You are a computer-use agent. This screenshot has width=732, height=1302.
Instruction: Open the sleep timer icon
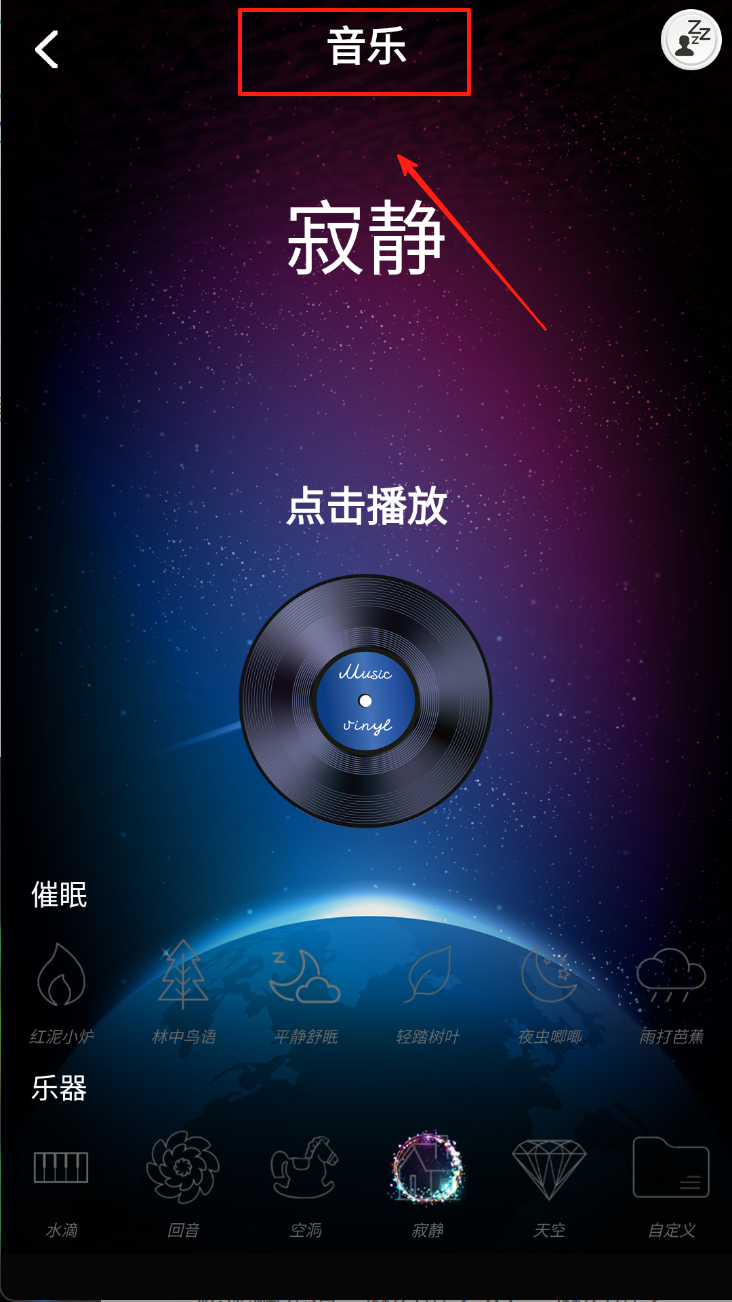tap(691, 41)
